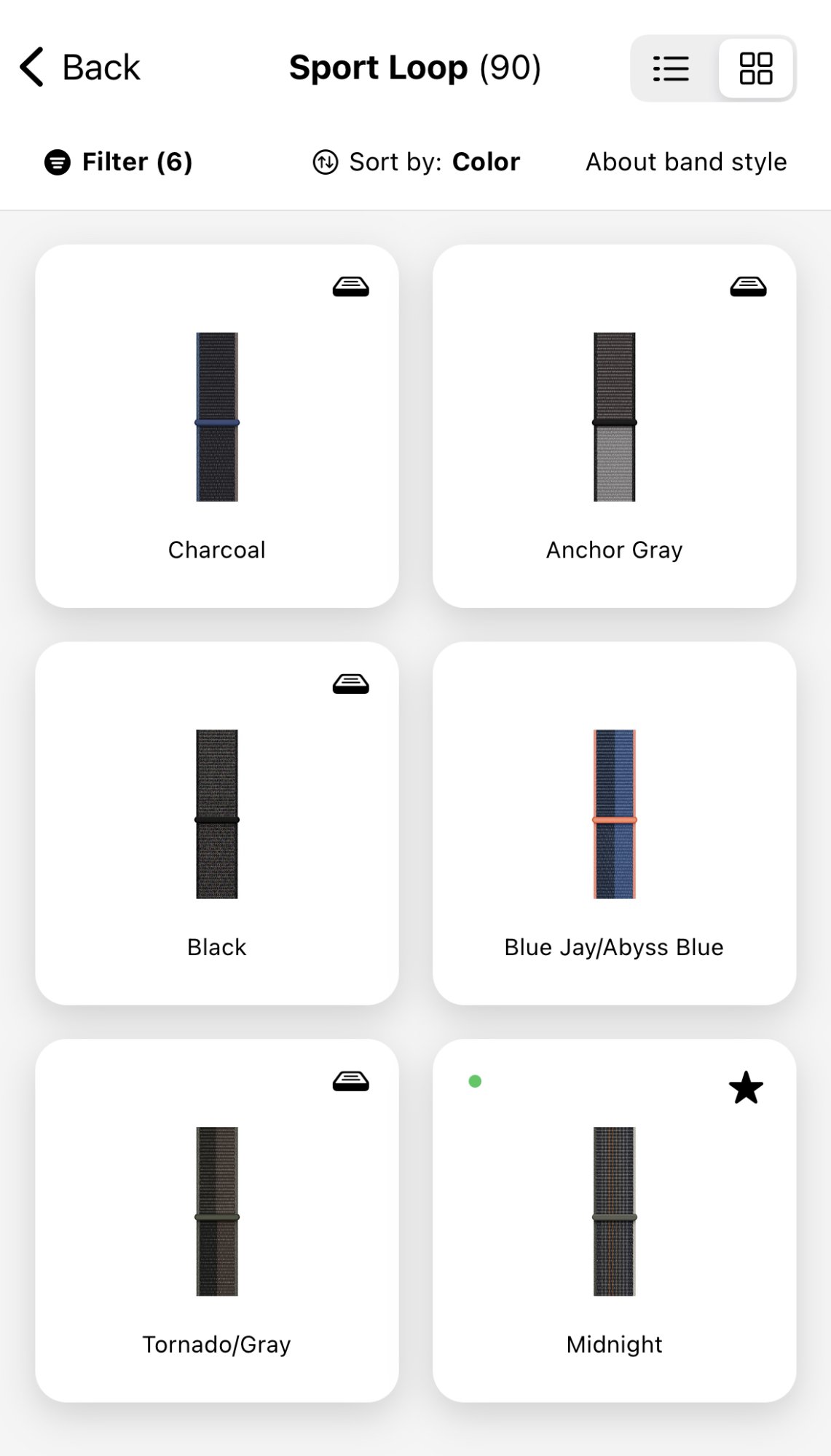Change the Sort by Color option
Viewport: 831px width, 1456px height.
pyautogui.click(x=417, y=162)
